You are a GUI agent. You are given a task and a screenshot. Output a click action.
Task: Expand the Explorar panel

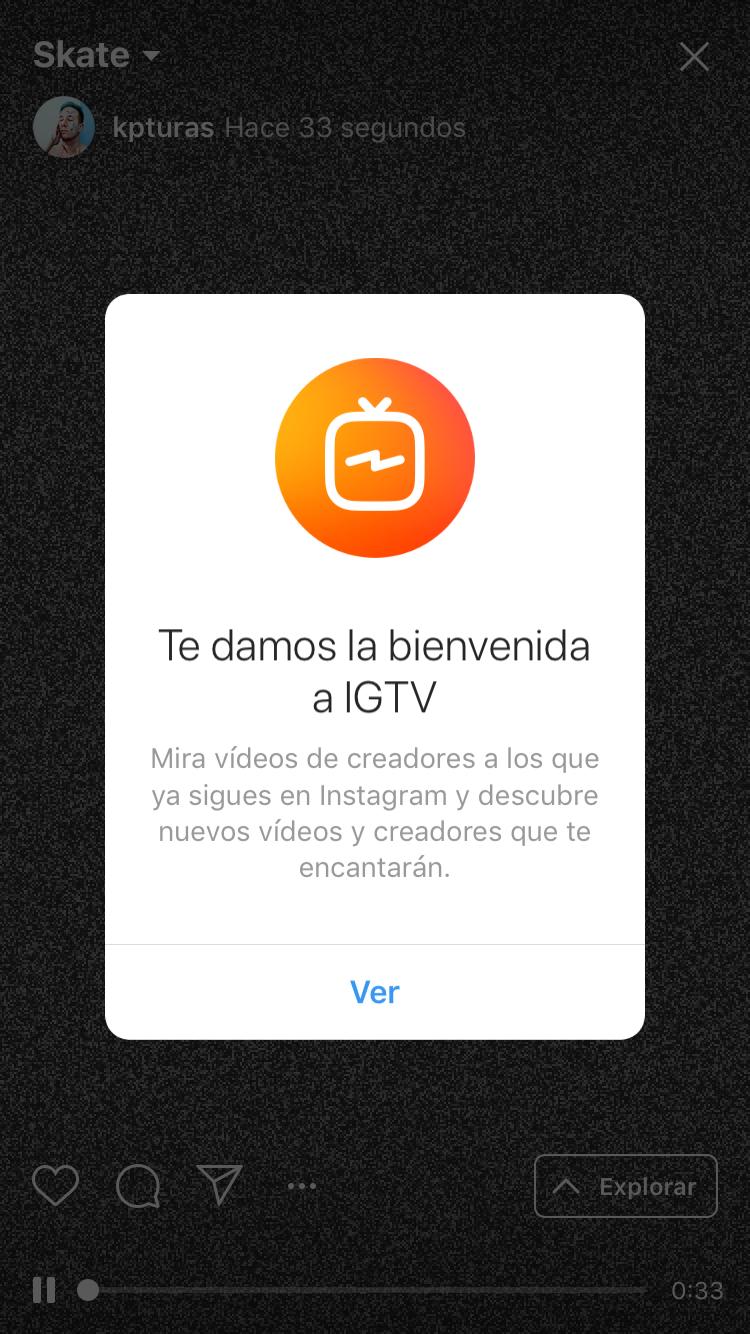626,1187
